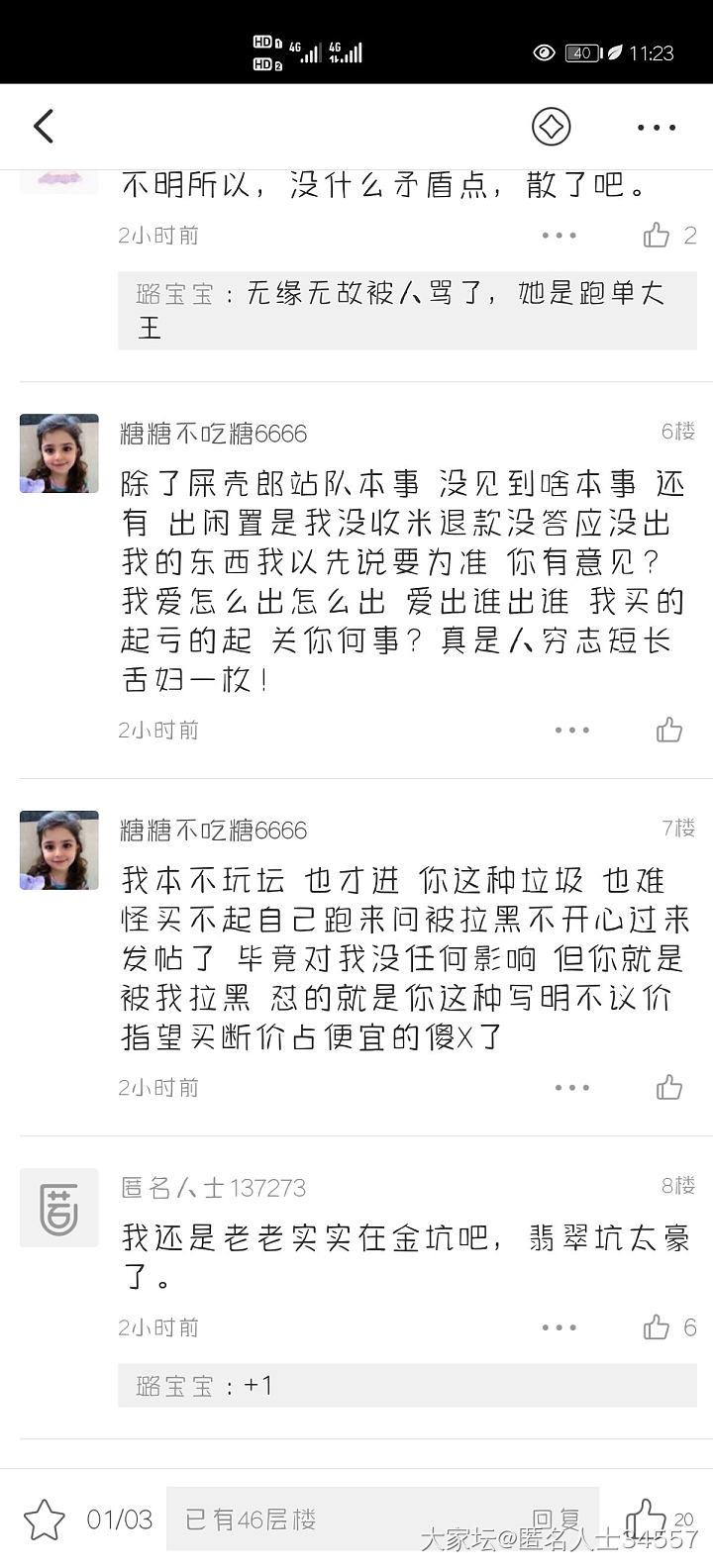This screenshot has width=713, height=1568.
Task: Like the 8楼 comment about 金坑
Action: [x=658, y=1327]
